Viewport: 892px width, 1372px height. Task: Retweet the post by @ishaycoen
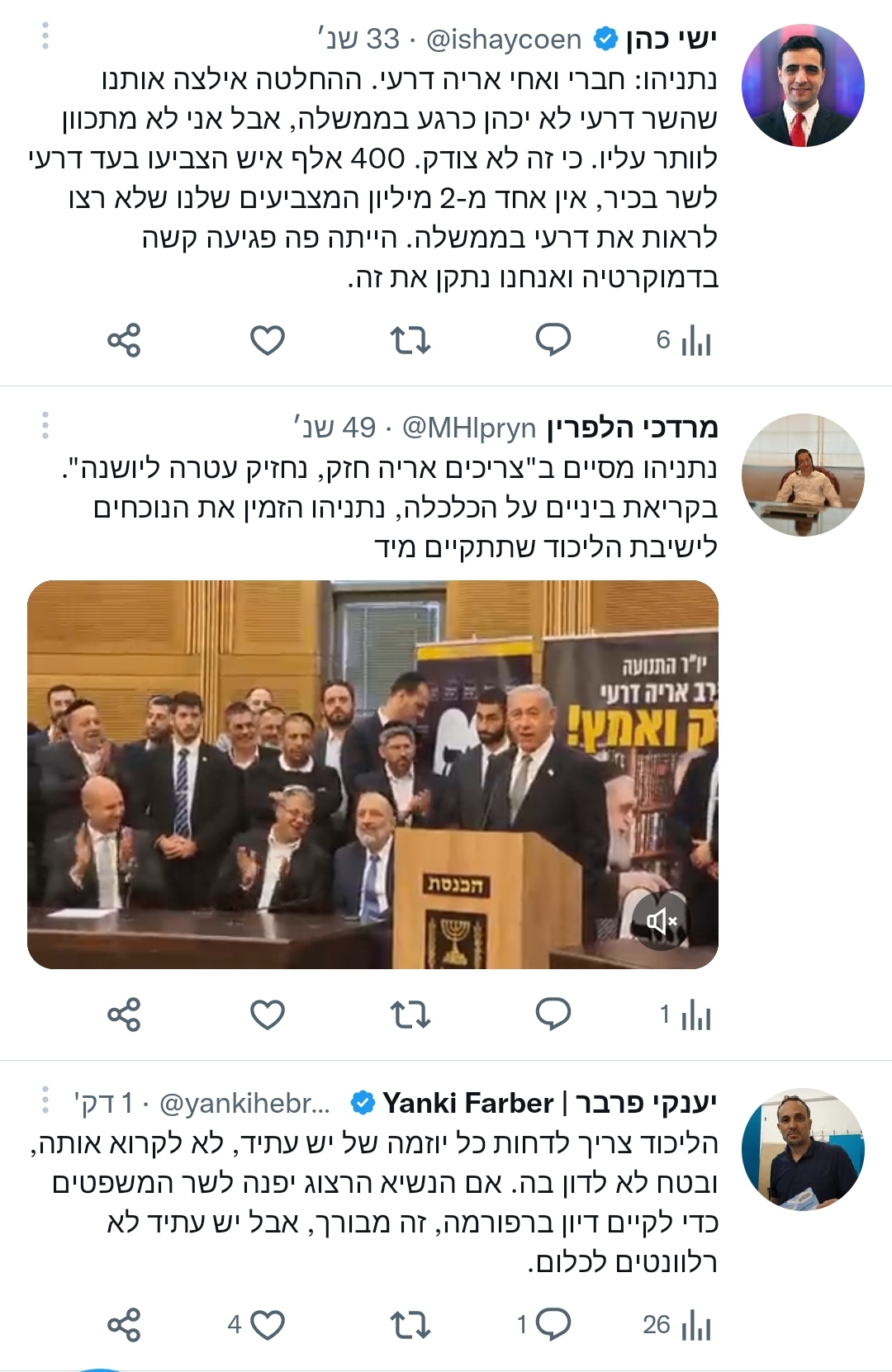pos(410,340)
